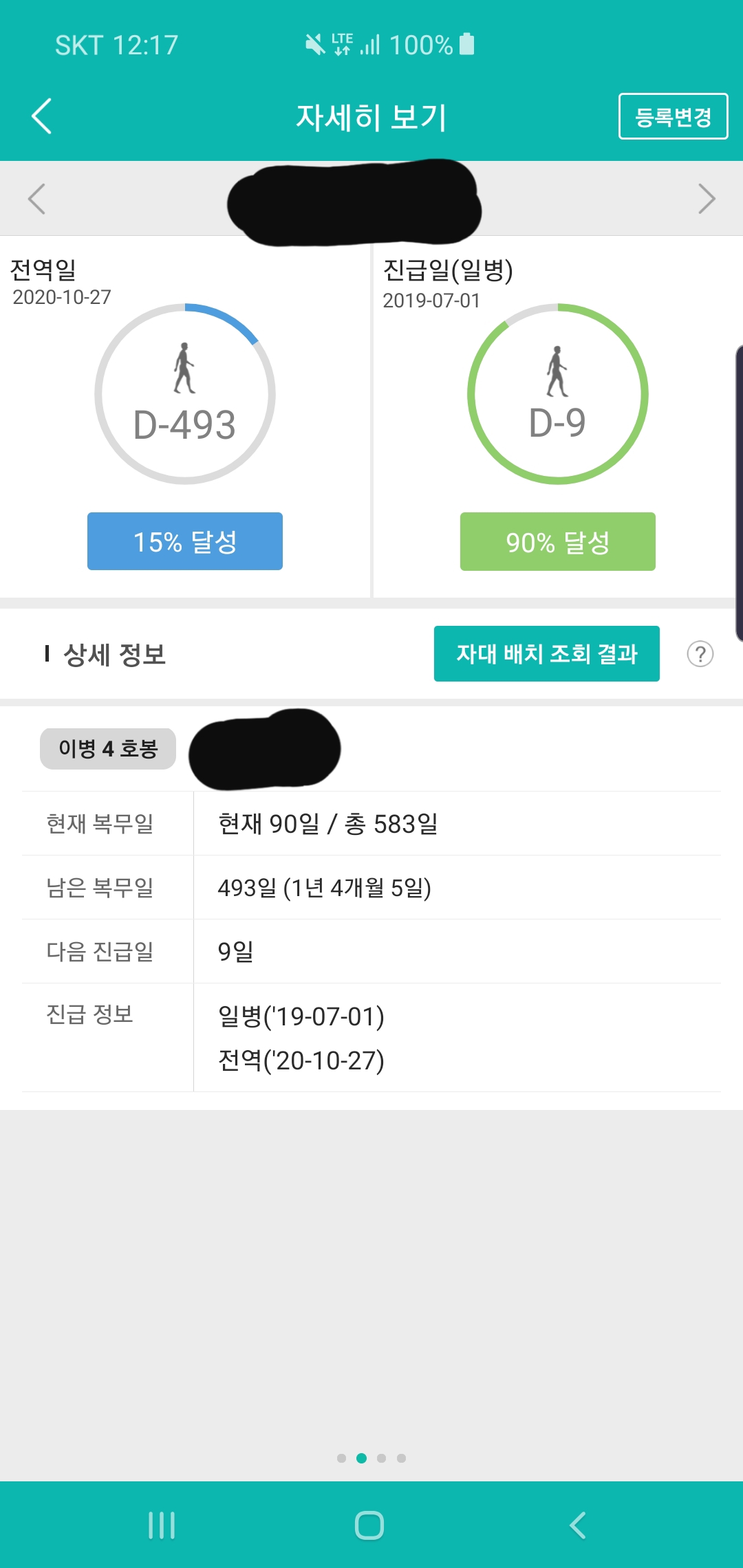Open the question mark help icon
743x1568 pixels.
click(700, 654)
